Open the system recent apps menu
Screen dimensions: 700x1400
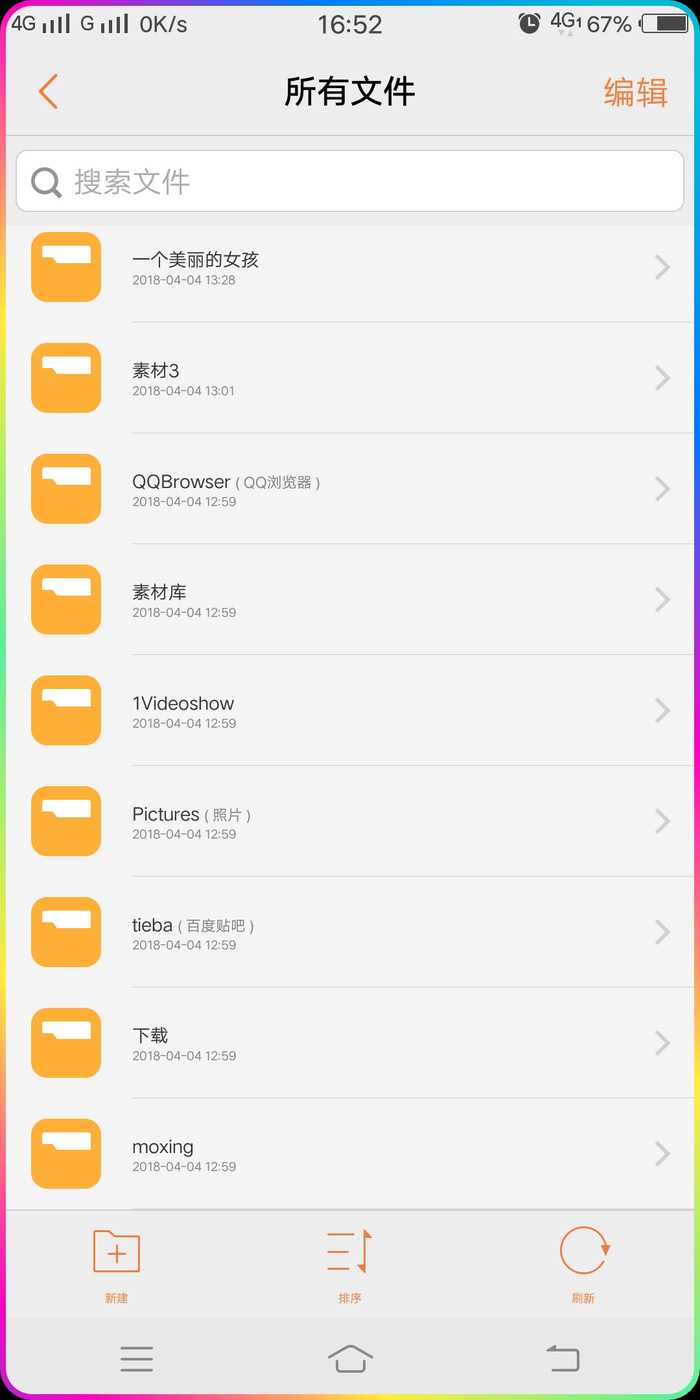(x=137, y=1358)
